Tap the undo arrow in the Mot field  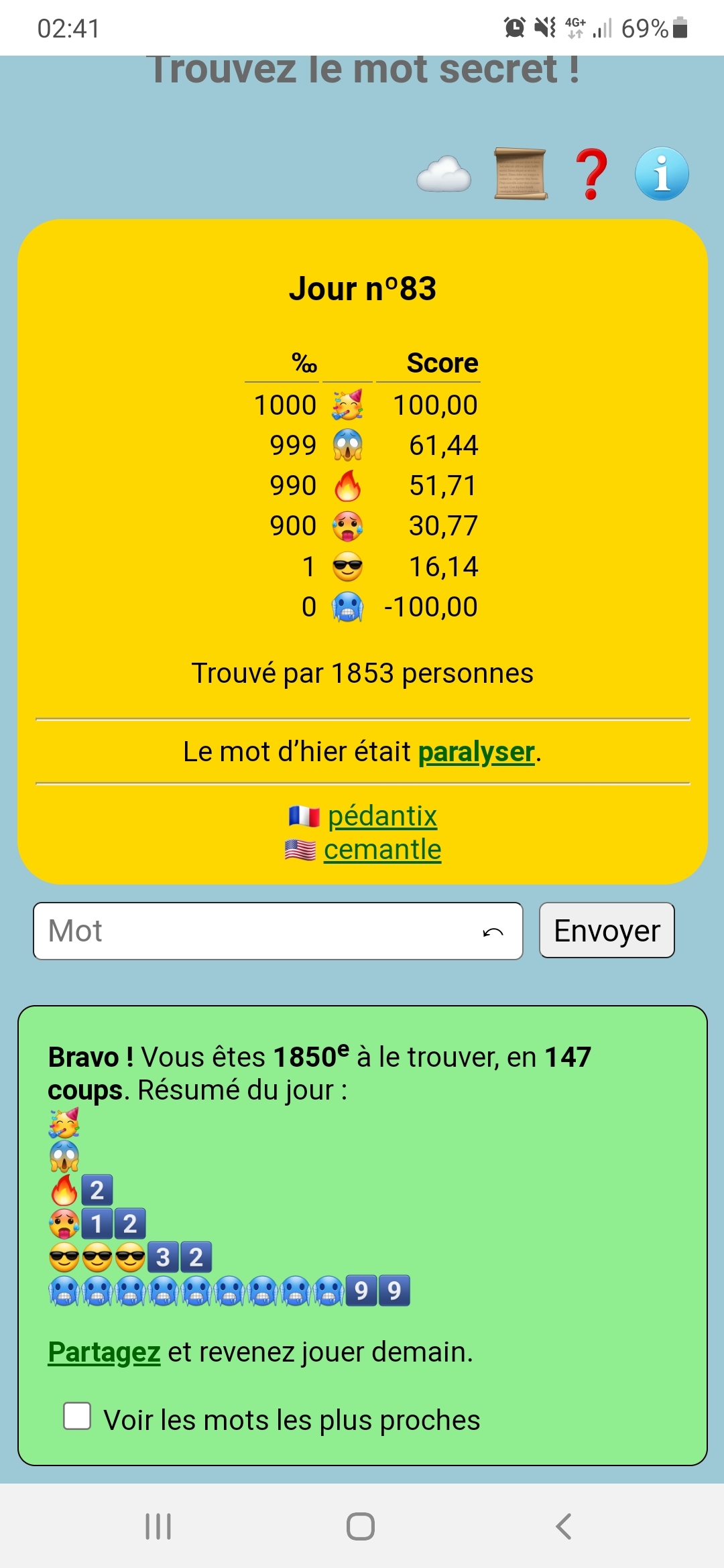point(493,932)
